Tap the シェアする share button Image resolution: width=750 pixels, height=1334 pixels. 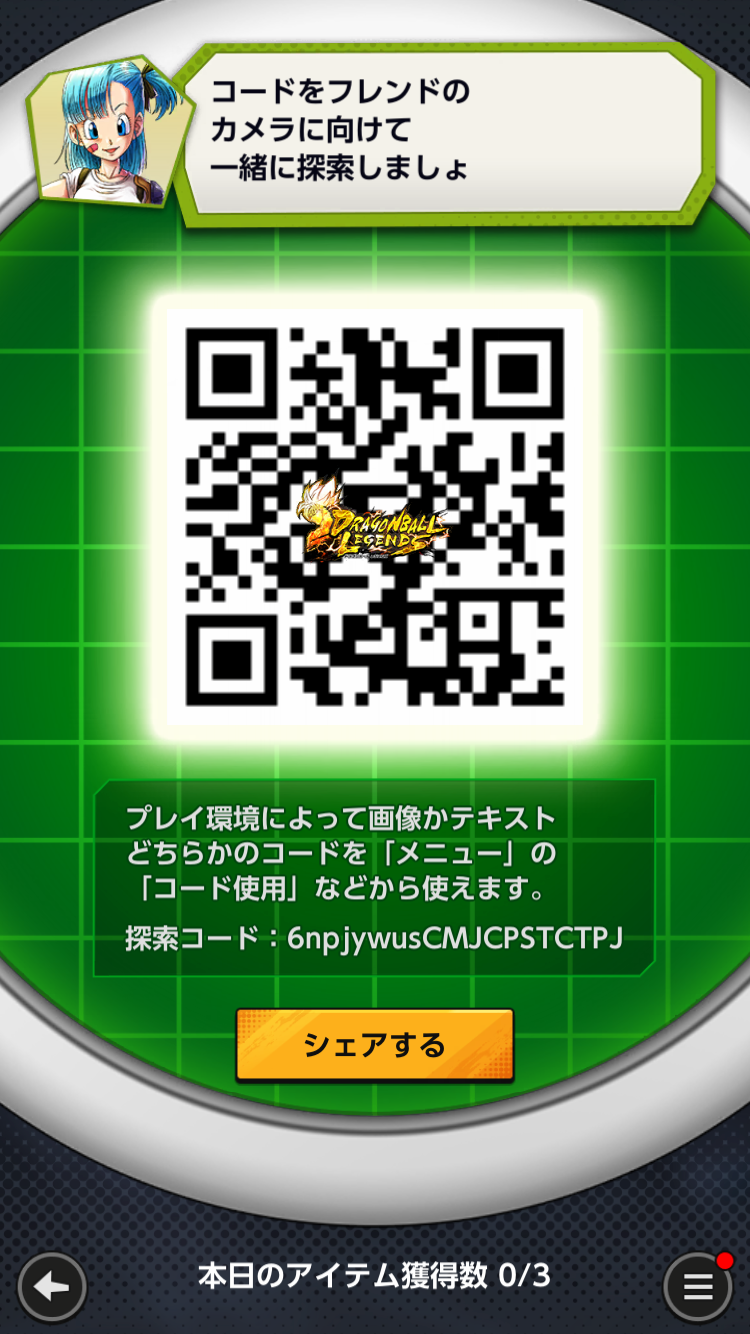tap(375, 1045)
